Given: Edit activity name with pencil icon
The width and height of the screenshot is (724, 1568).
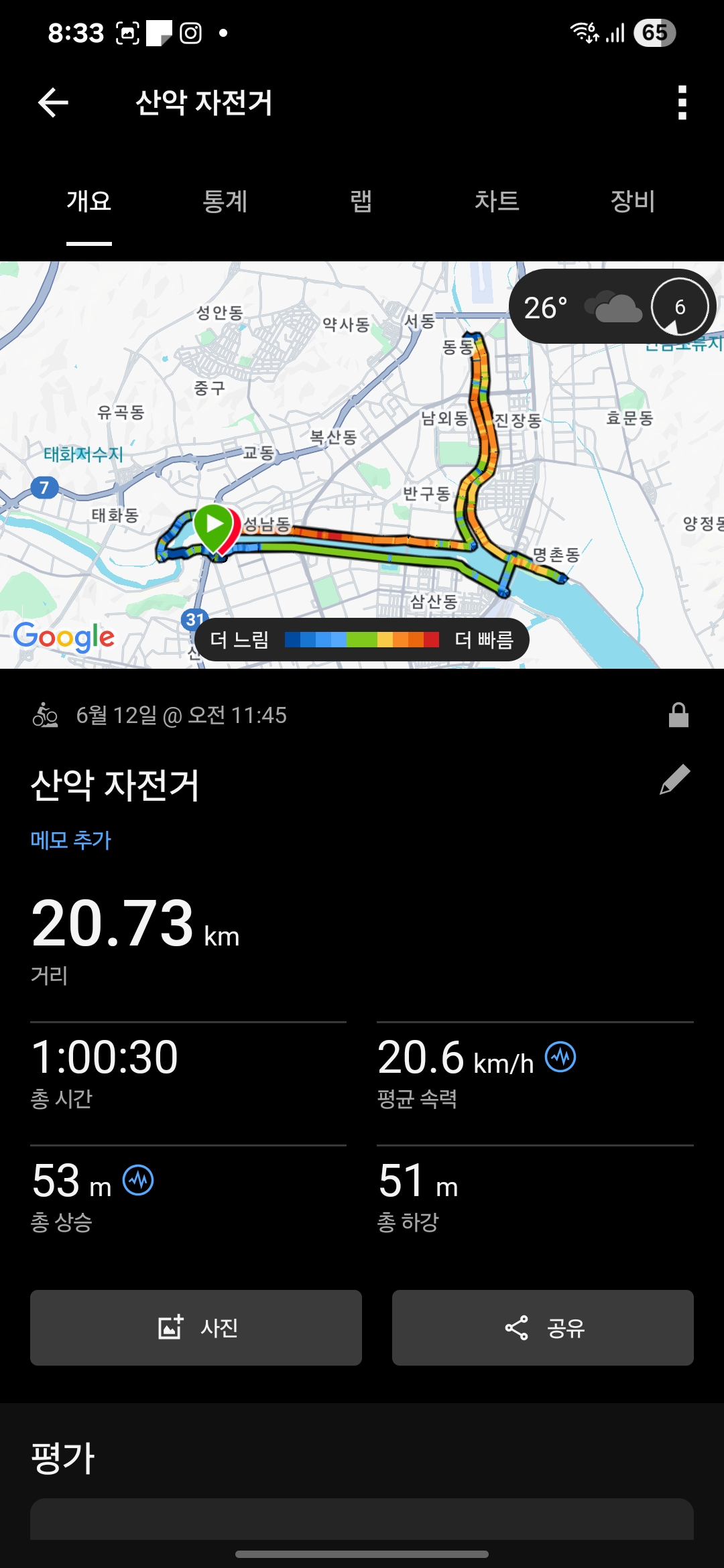Looking at the screenshot, I should click(674, 779).
